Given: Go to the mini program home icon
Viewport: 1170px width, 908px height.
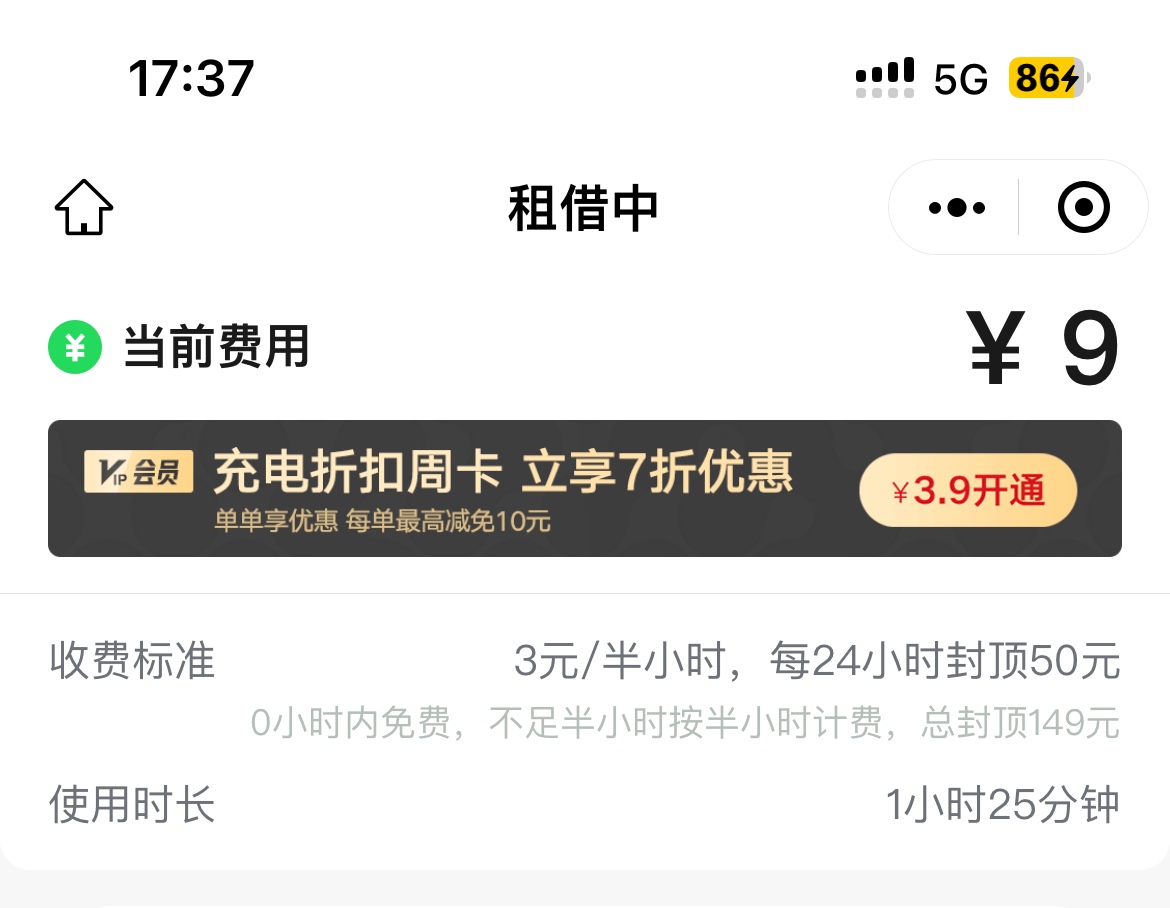Looking at the screenshot, I should pos(84,208).
